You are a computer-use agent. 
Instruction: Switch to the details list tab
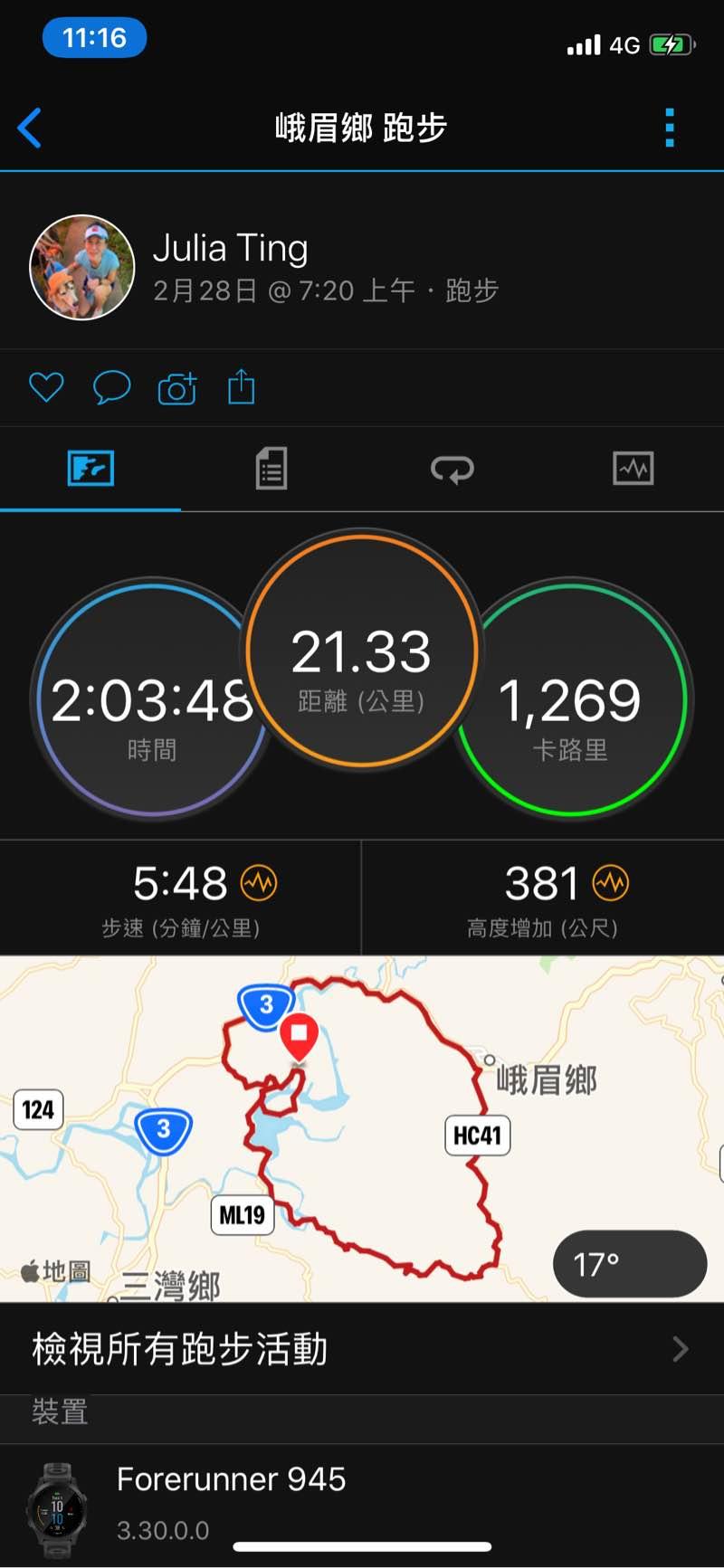click(271, 469)
